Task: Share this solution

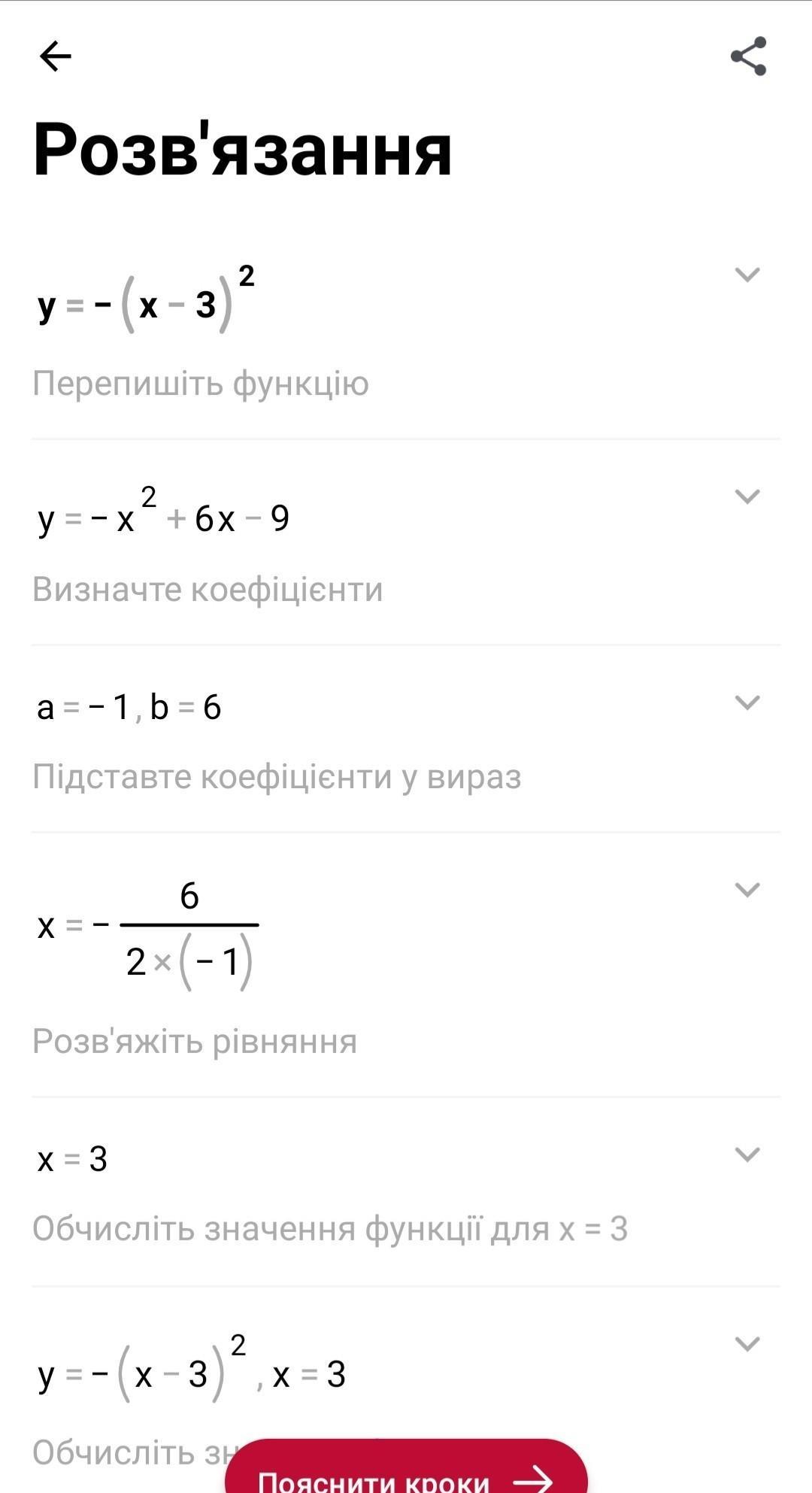Action: (x=748, y=56)
